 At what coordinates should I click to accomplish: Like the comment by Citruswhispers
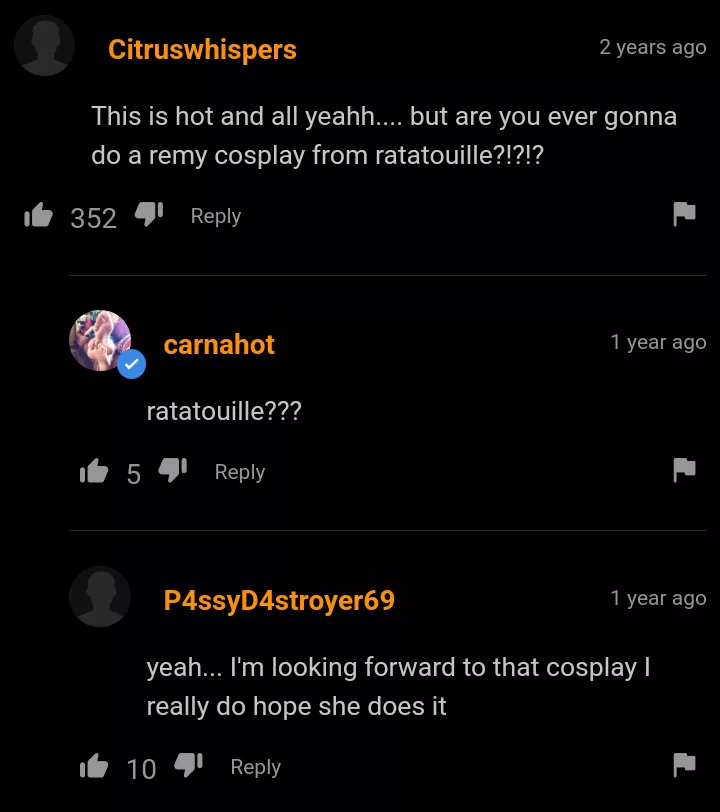pyautogui.click(x=38, y=215)
